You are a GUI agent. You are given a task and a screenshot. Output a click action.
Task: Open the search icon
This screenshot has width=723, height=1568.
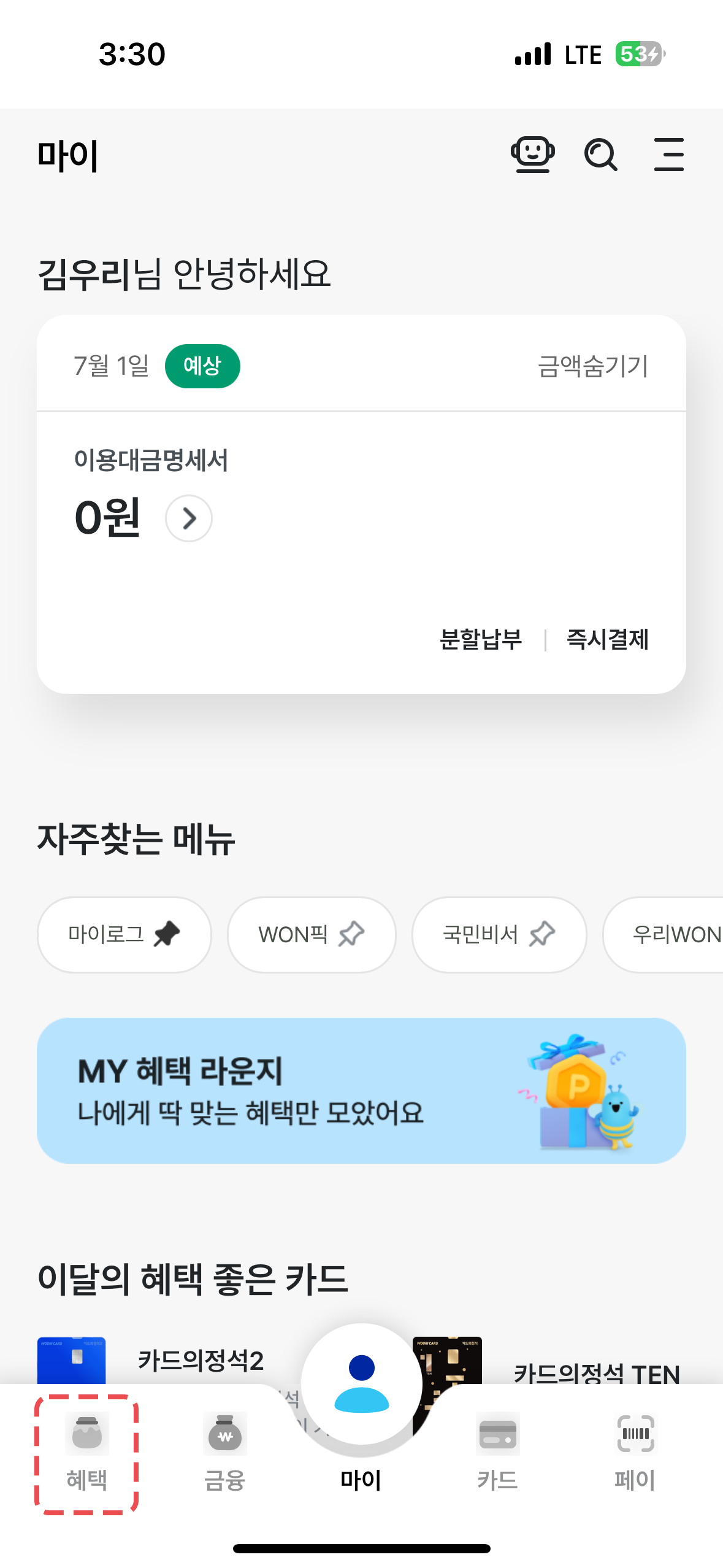point(600,155)
